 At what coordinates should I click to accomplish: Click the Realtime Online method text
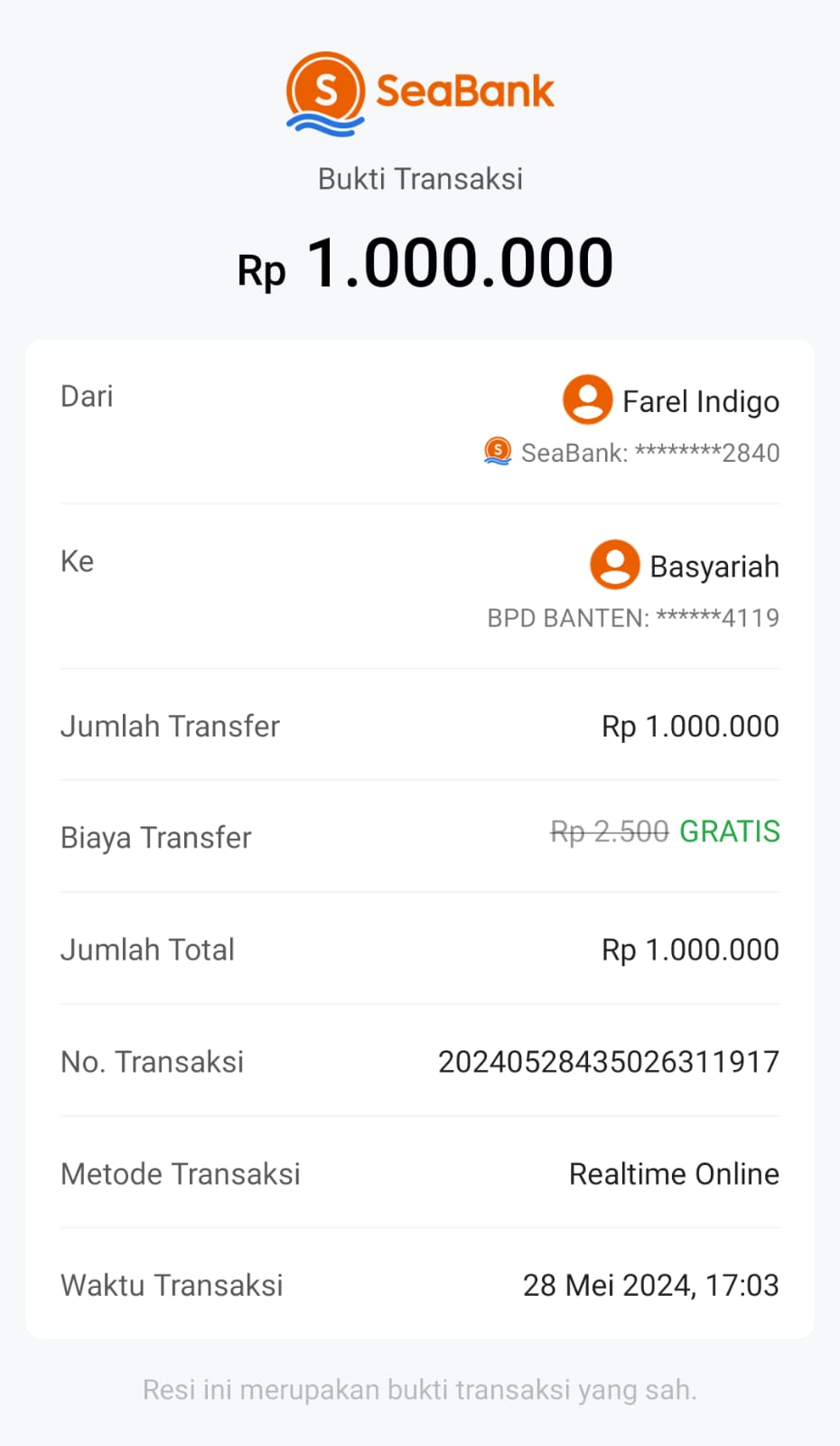[x=674, y=1173]
